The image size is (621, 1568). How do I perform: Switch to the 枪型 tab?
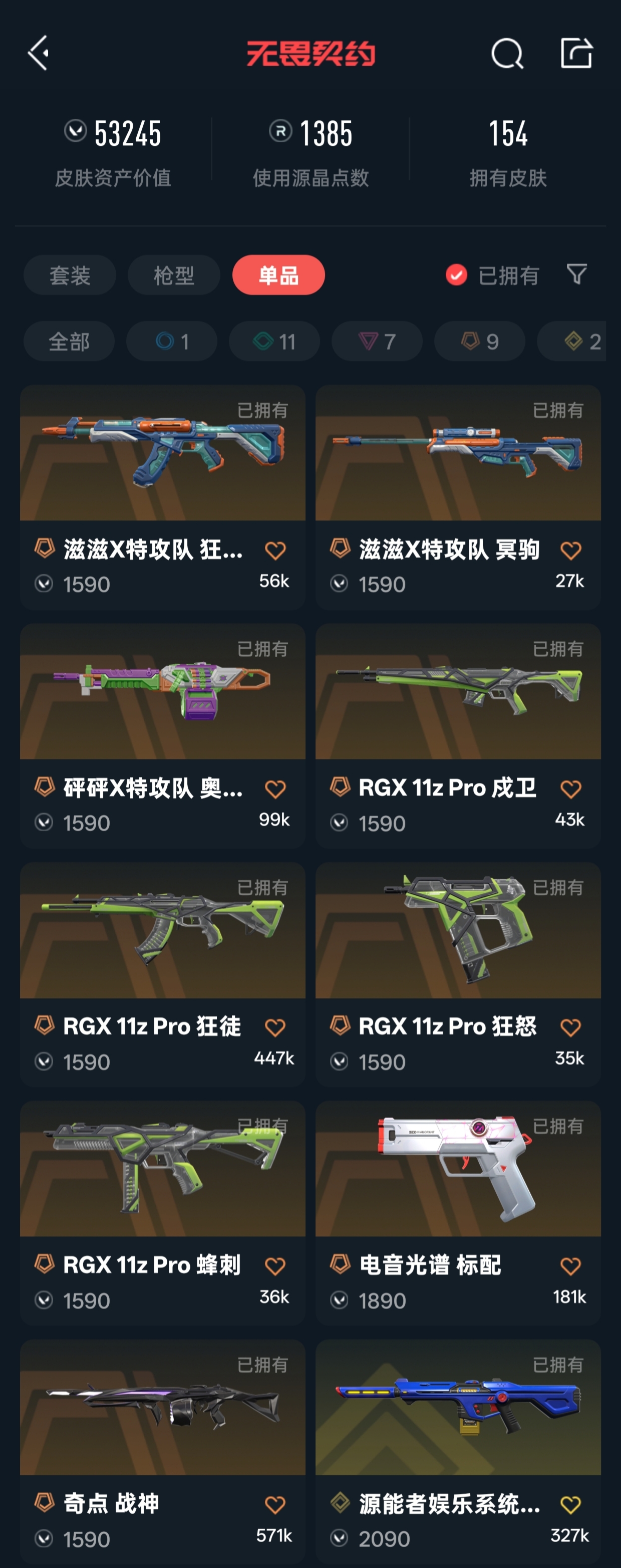pos(174,275)
